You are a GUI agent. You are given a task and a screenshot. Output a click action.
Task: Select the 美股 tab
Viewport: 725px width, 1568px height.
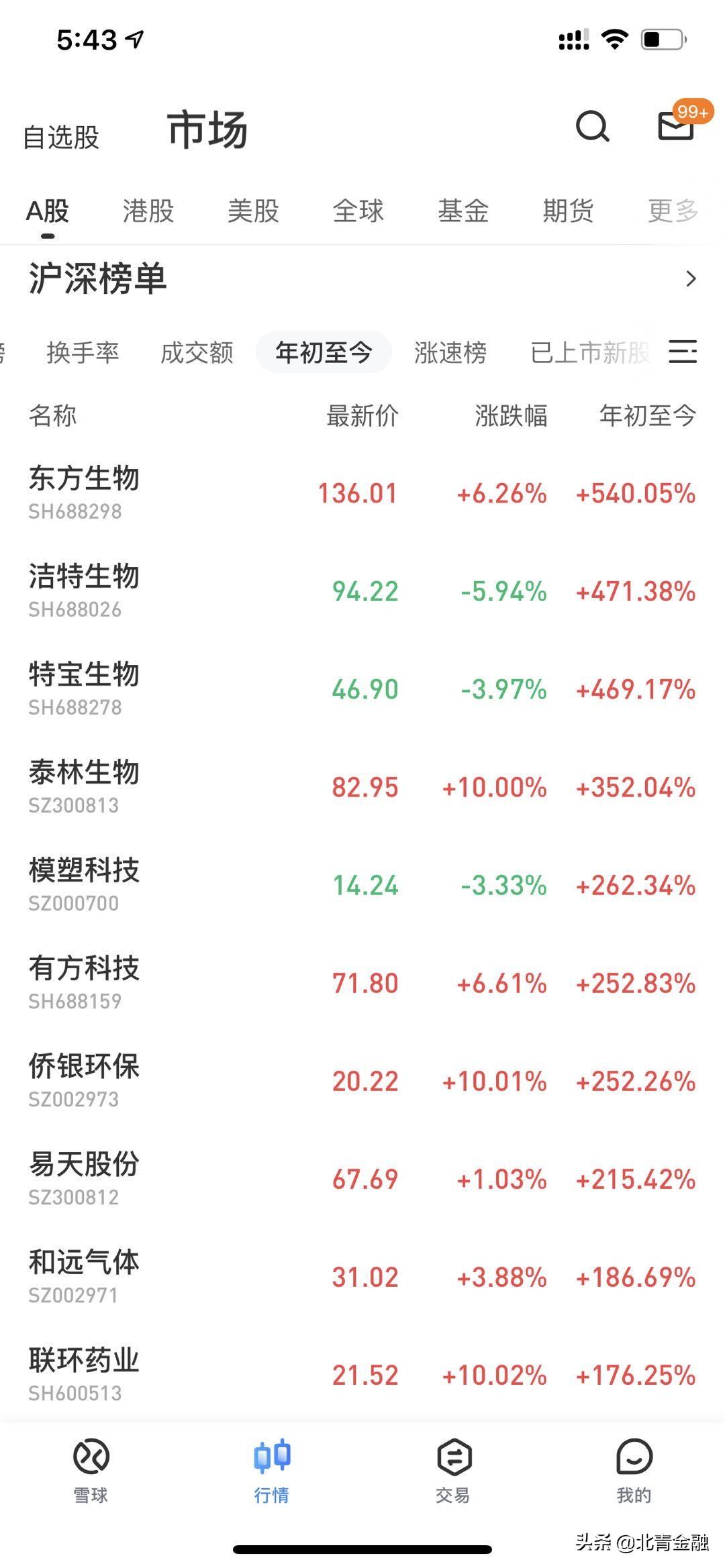[x=253, y=211]
